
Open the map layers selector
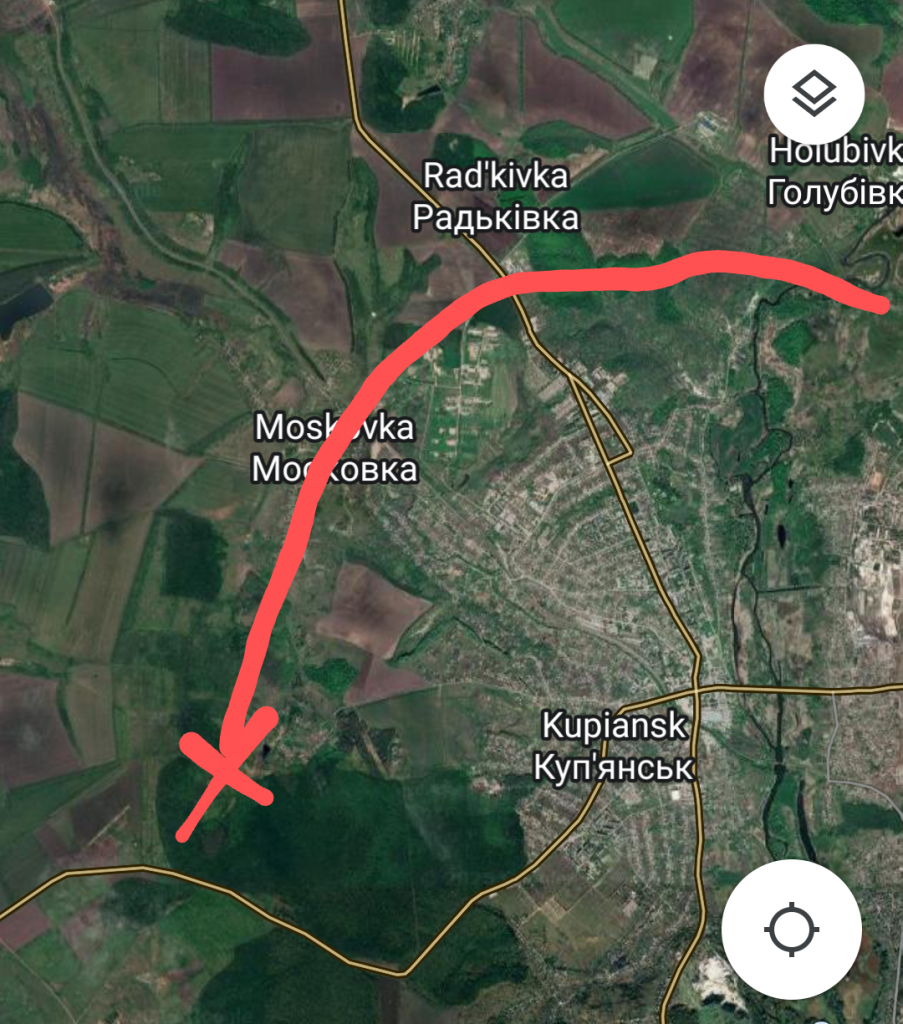click(814, 94)
